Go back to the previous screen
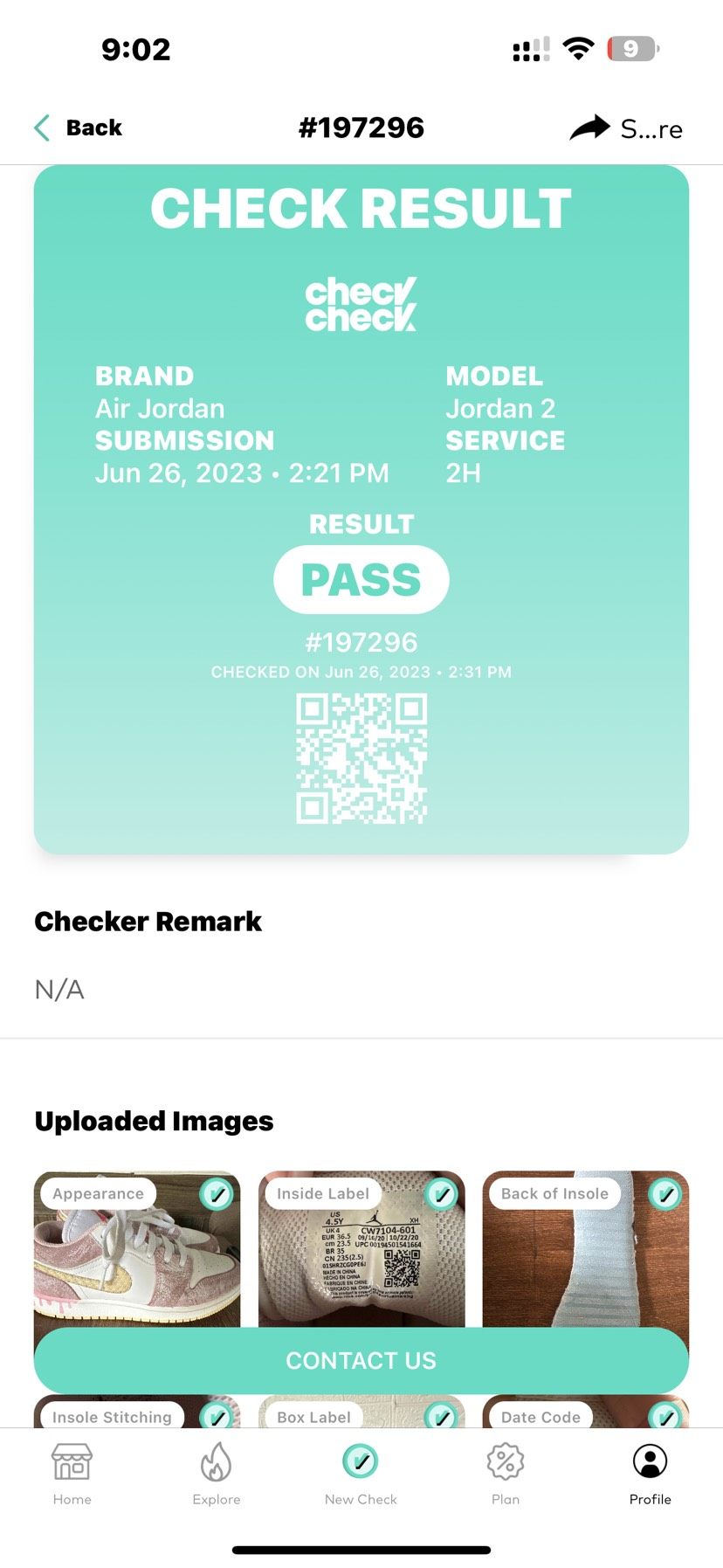 [x=79, y=128]
